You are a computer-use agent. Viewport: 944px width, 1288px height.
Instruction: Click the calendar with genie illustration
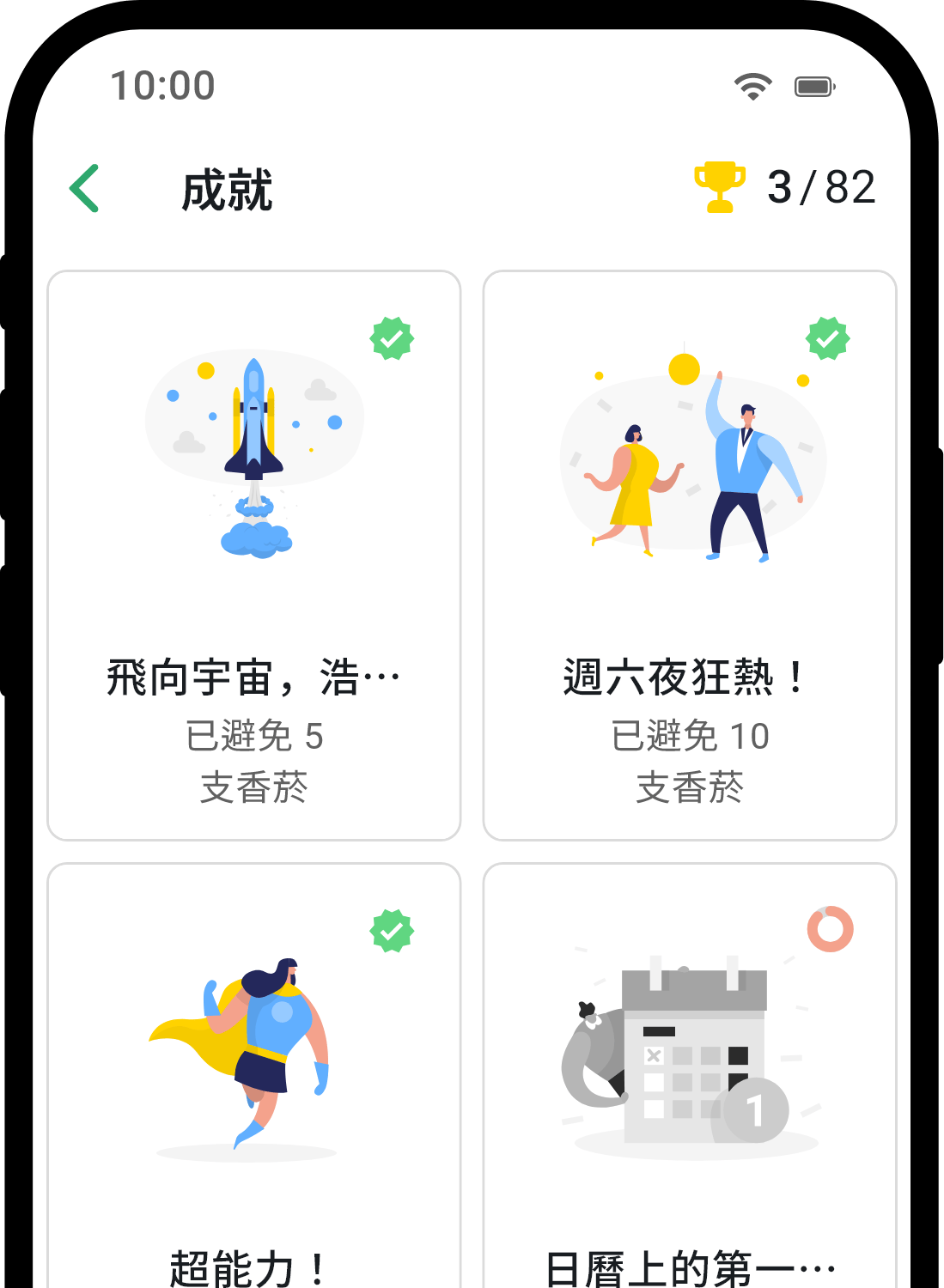(x=687, y=1056)
